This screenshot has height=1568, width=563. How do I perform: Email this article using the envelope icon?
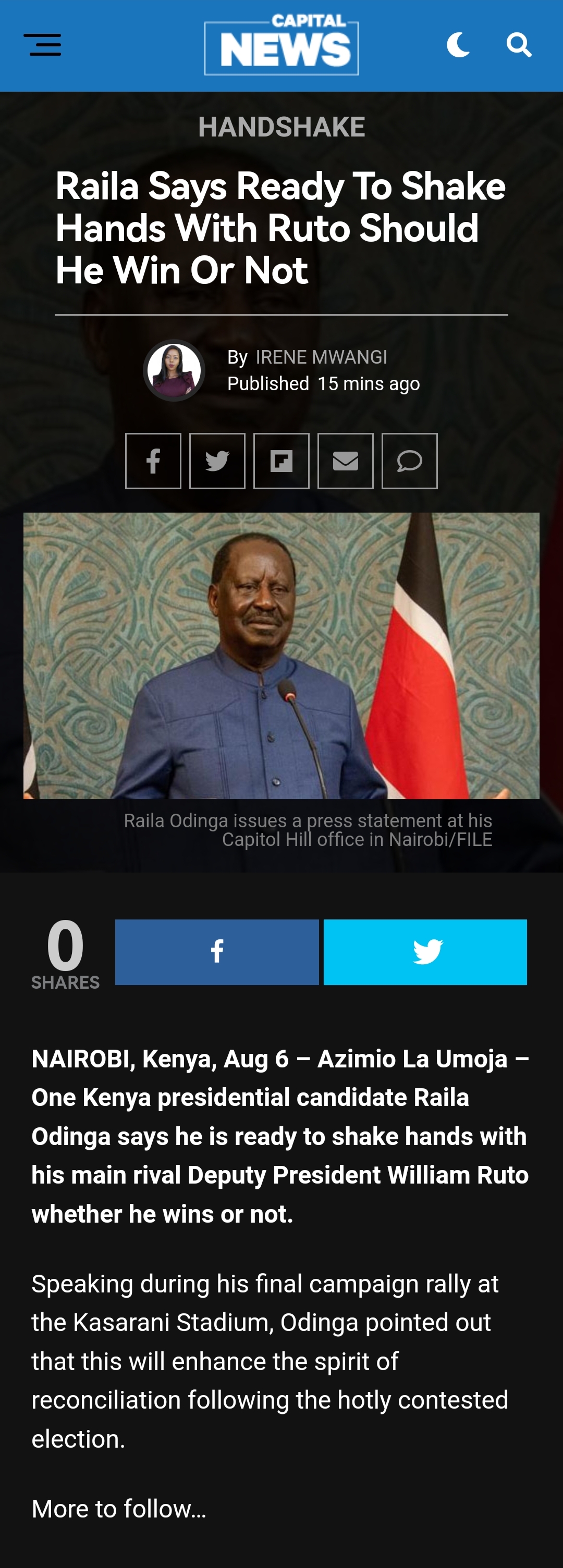345,461
